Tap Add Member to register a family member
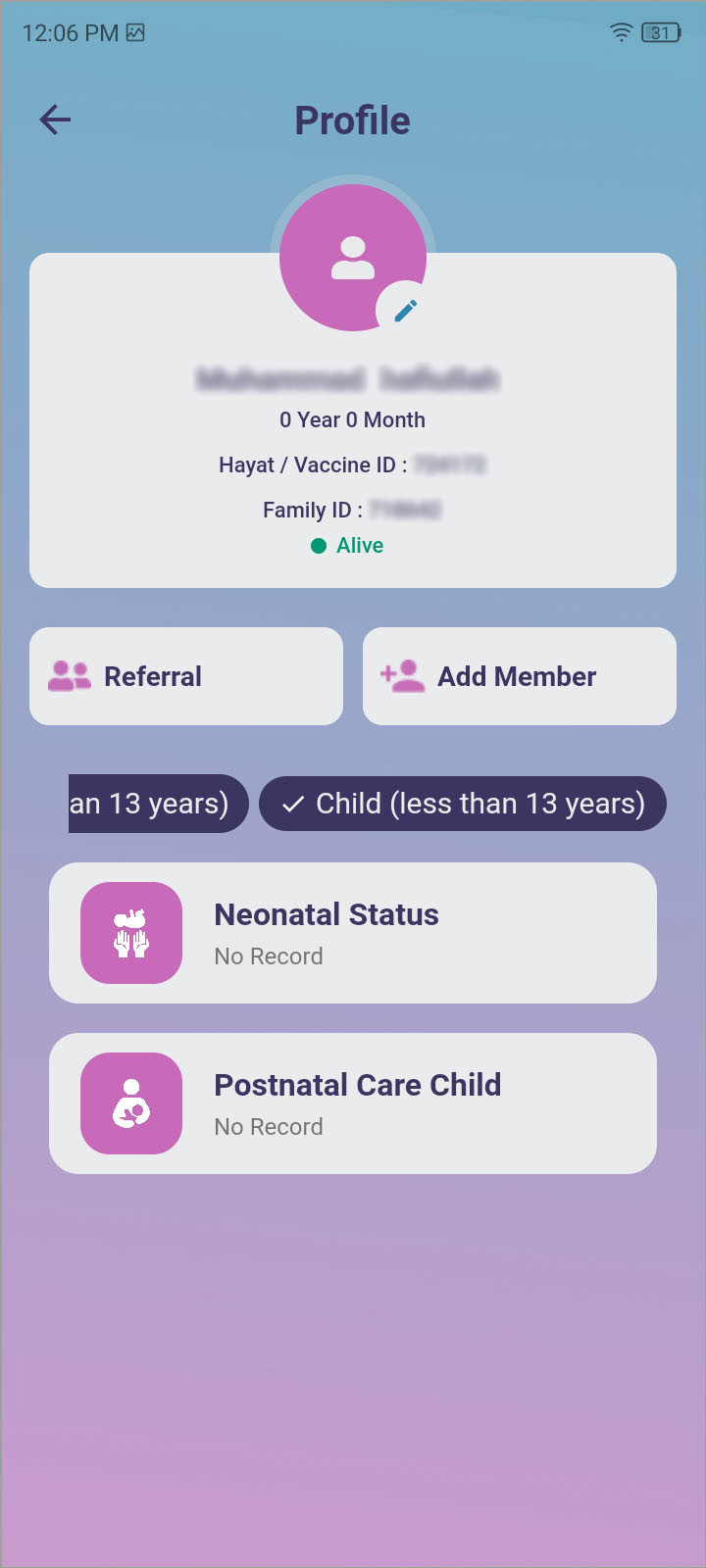The height and width of the screenshot is (1568, 706). point(519,675)
